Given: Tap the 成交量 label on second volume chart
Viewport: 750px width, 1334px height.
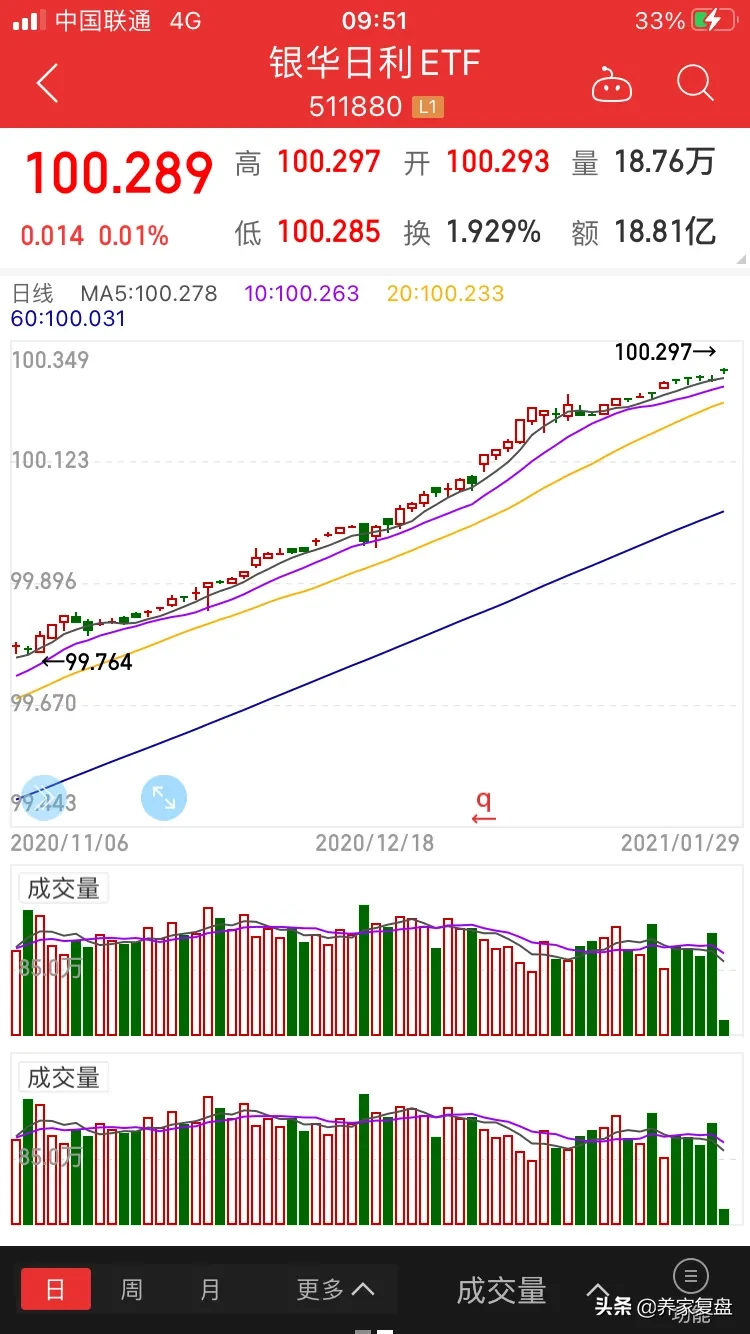Looking at the screenshot, I should [x=63, y=1077].
